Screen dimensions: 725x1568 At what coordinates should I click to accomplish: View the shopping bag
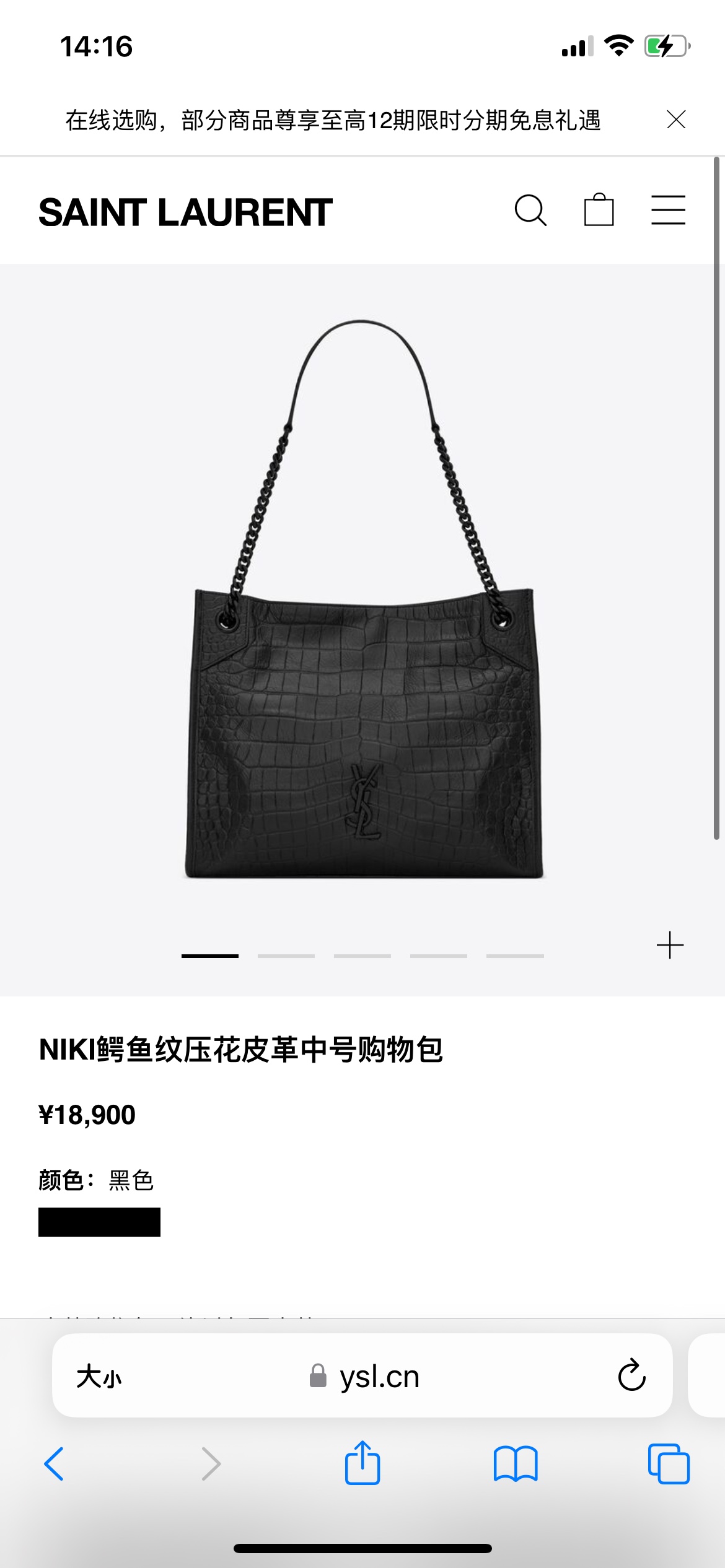click(x=599, y=211)
